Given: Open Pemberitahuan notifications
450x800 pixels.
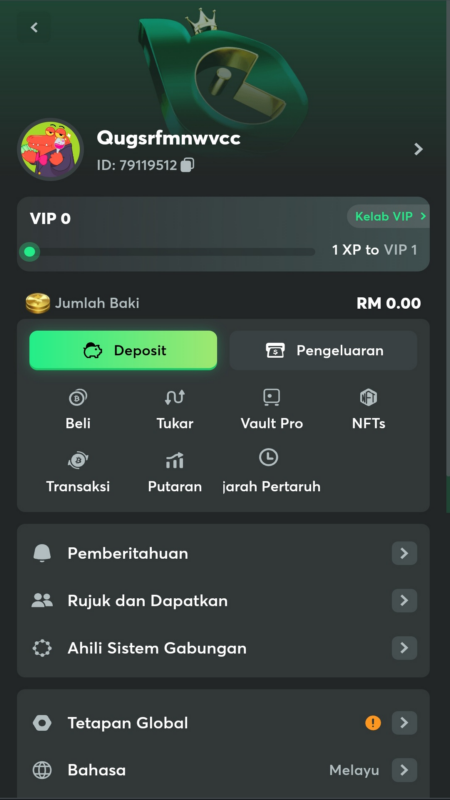Looking at the screenshot, I should 223,554.
